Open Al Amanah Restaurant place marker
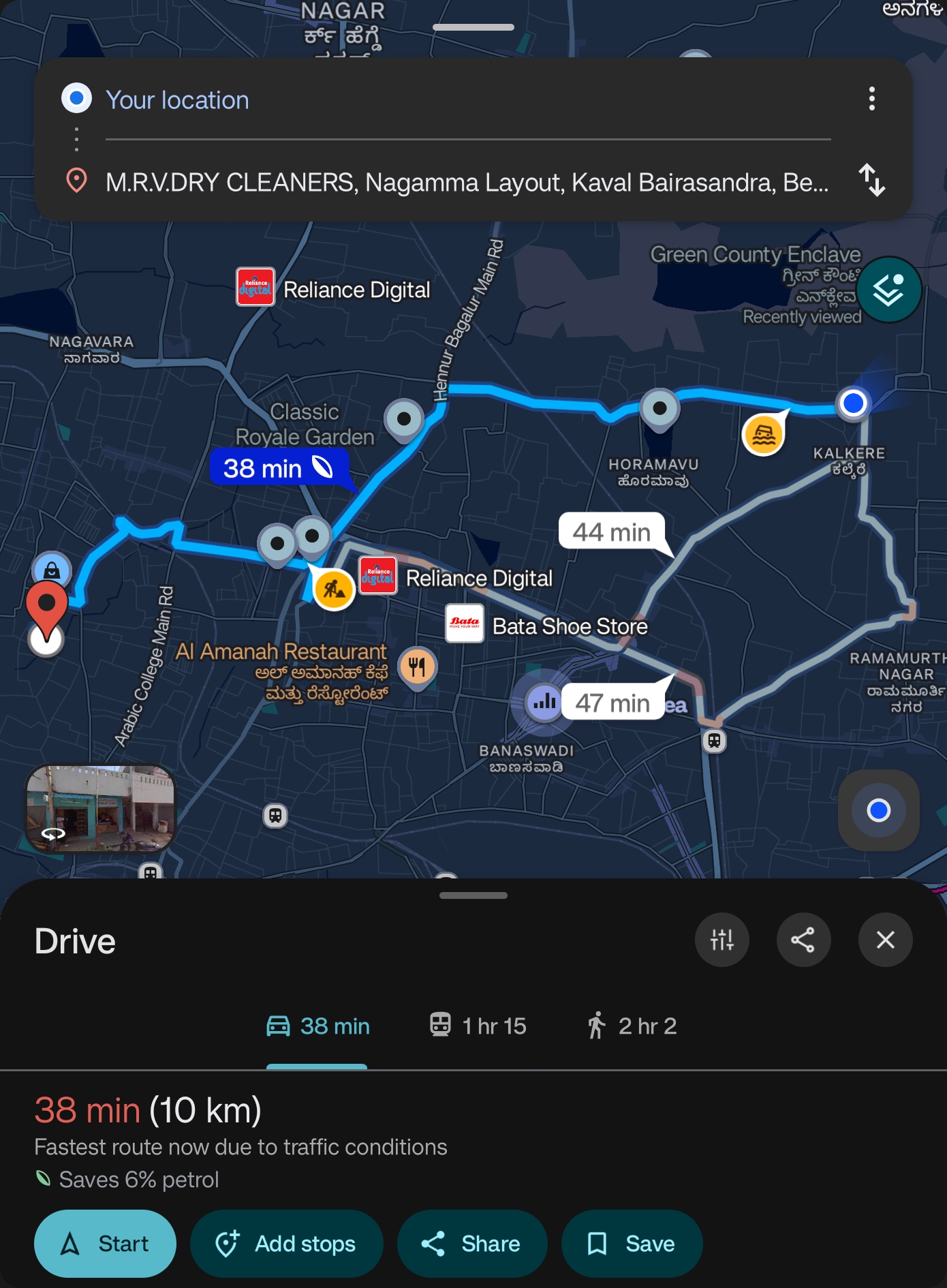Screen dimensions: 947x1288 (x=417, y=666)
